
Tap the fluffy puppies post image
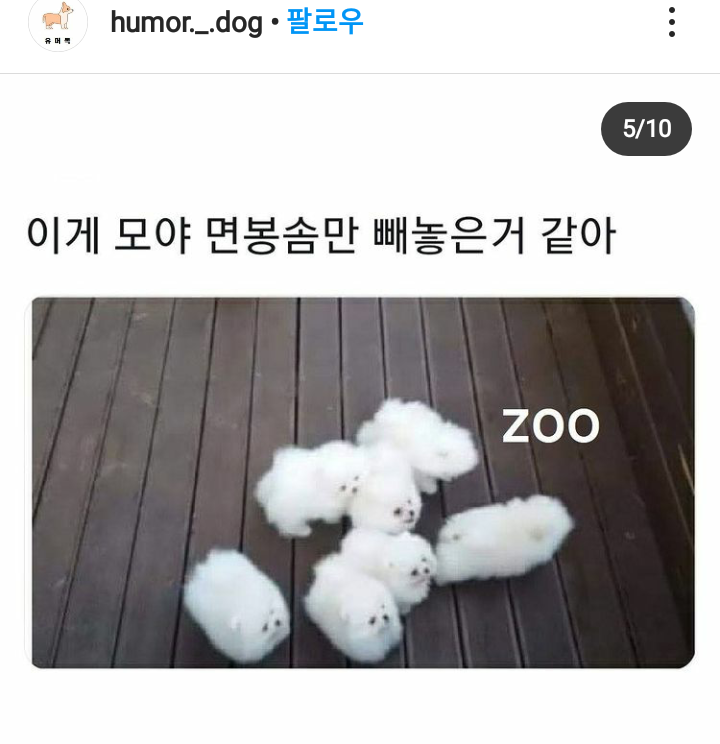point(360,482)
